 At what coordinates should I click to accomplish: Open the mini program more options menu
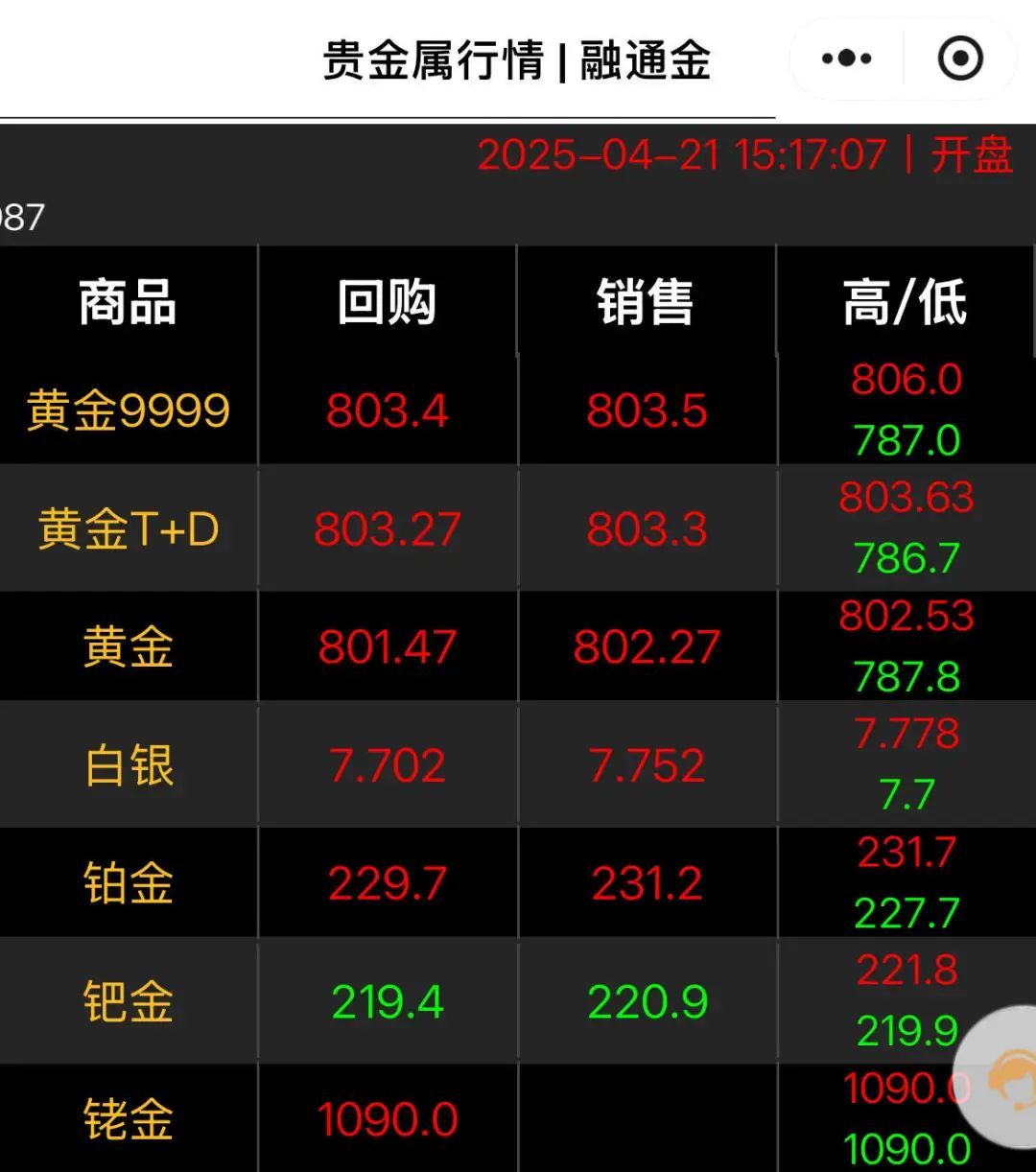(846, 59)
